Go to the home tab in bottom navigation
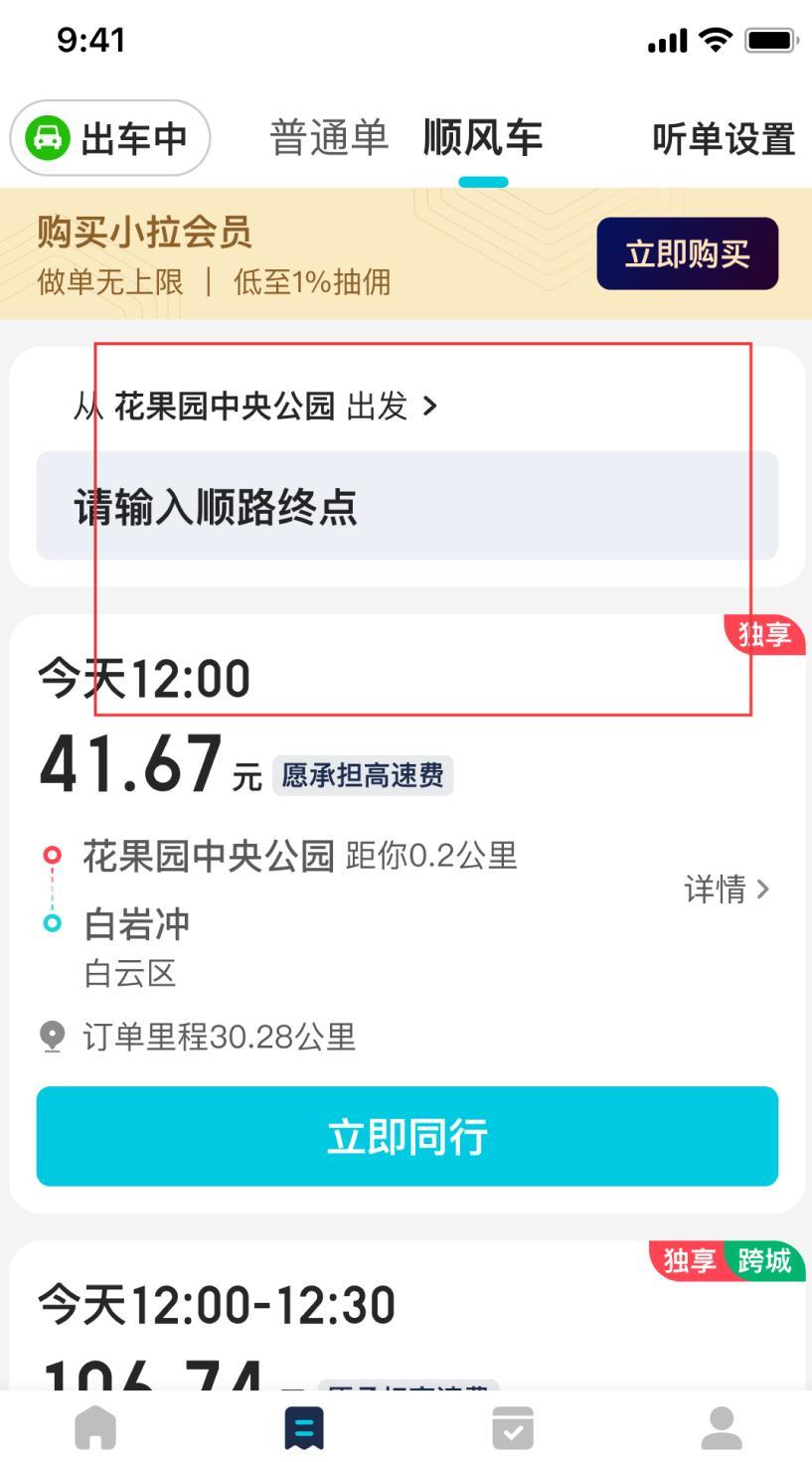 coord(95,1427)
